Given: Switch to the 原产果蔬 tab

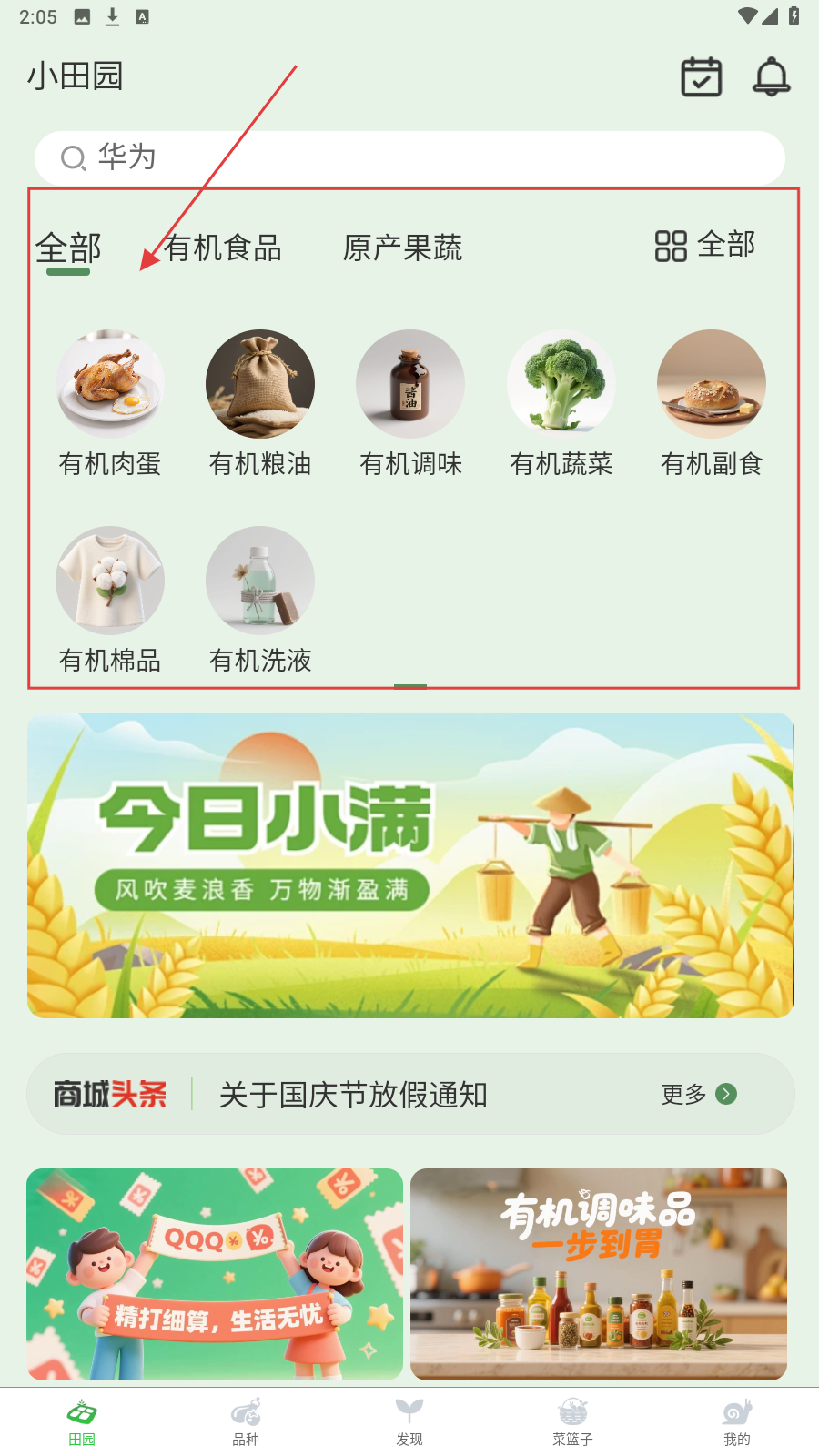Looking at the screenshot, I should [402, 248].
